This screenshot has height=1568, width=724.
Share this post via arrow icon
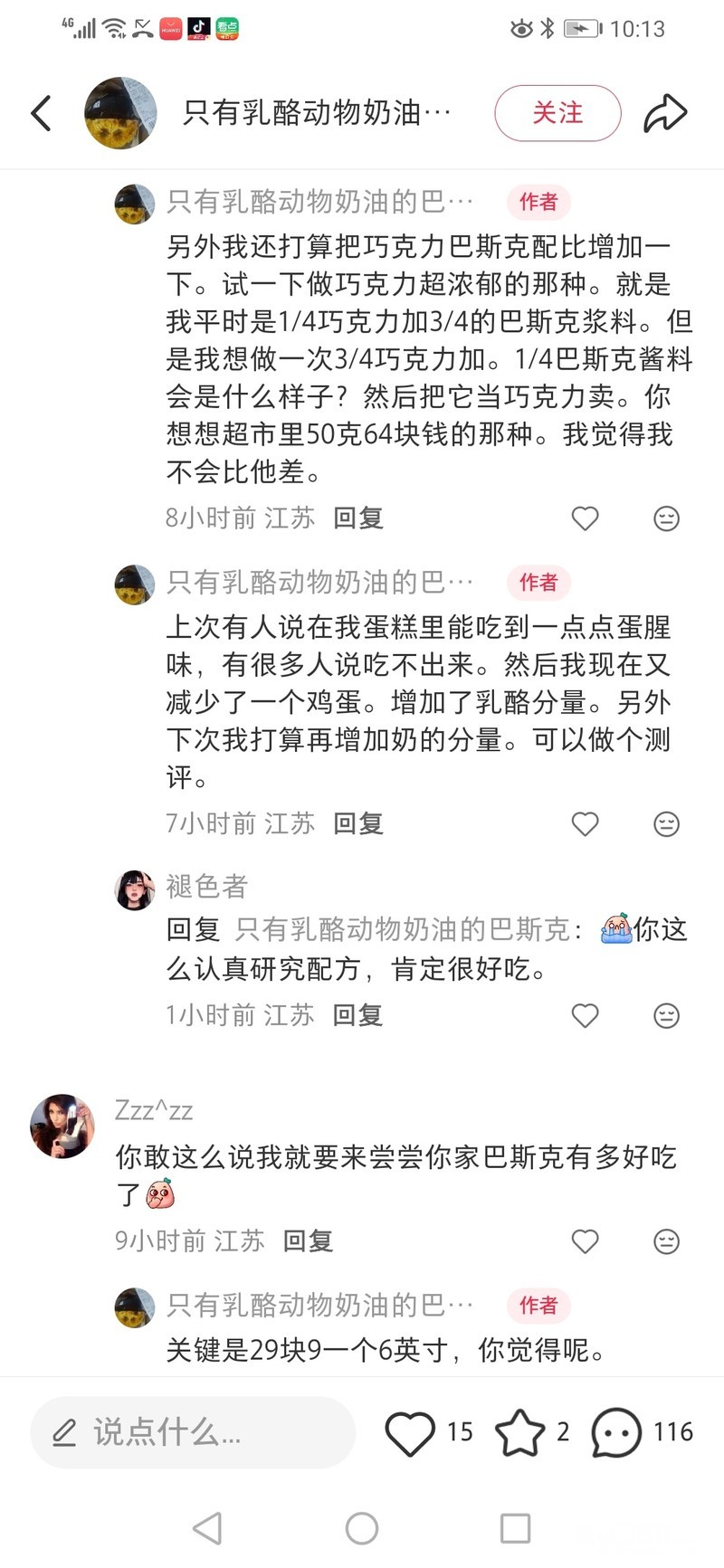point(665,113)
